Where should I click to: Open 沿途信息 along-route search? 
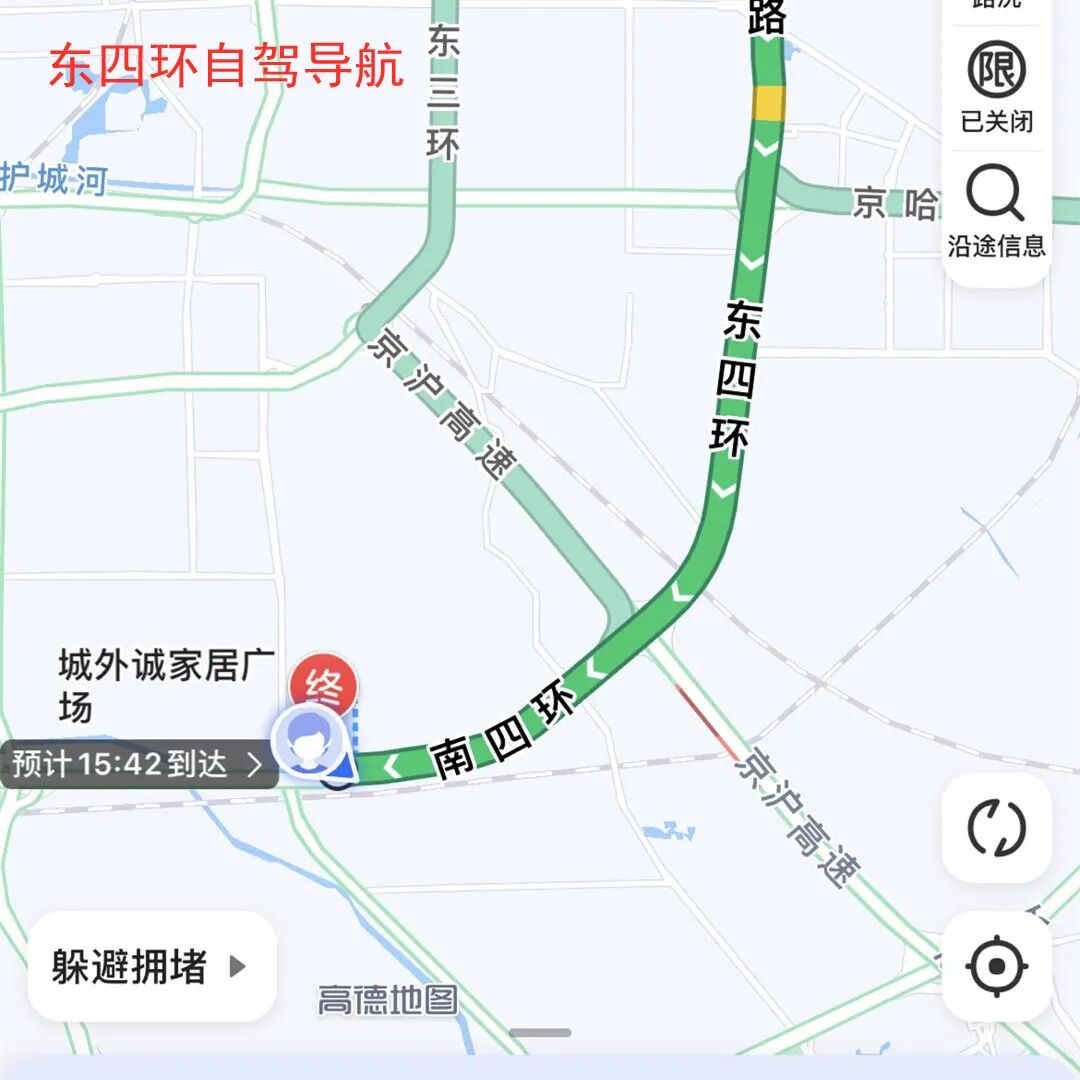(996, 212)
